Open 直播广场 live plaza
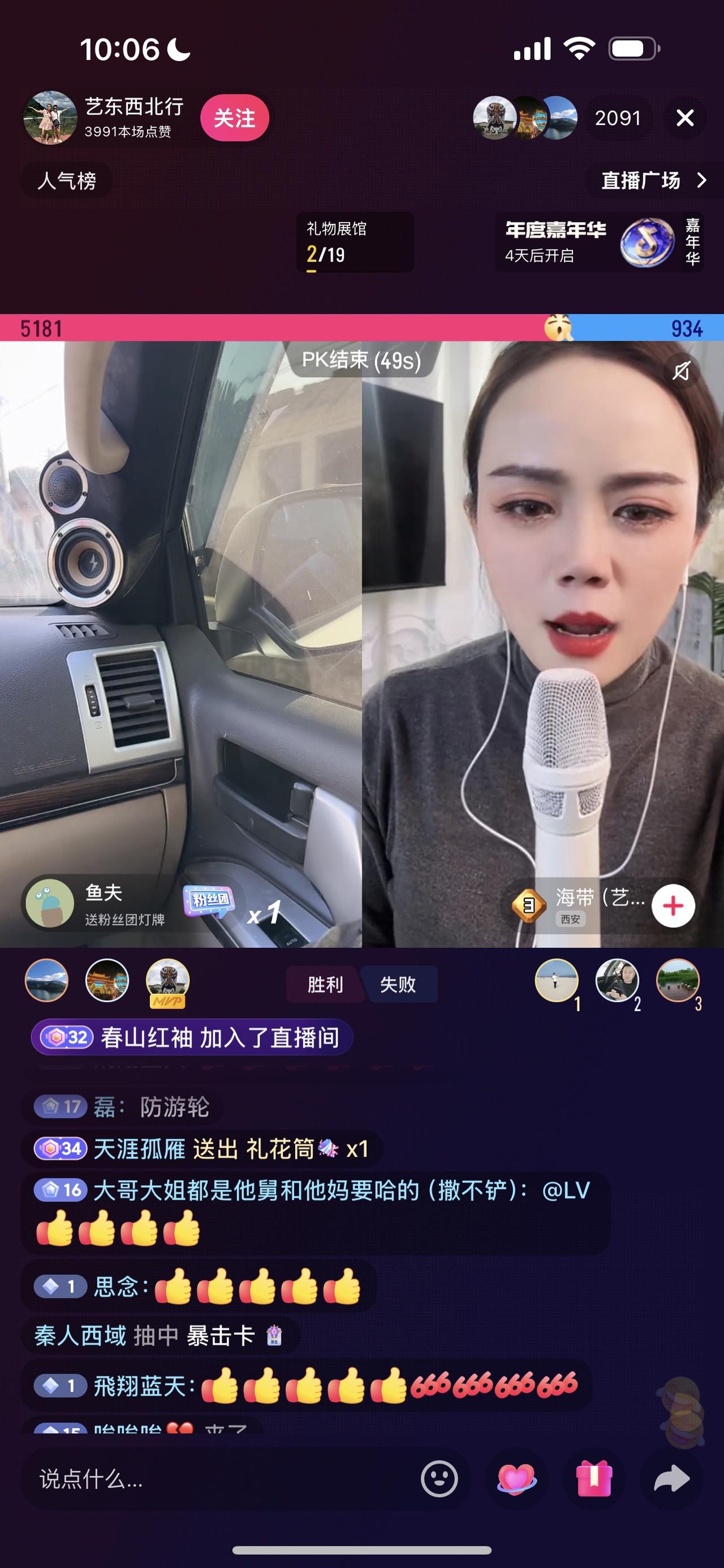The width and height of the screenshot is (724, 1568). pyautogui.click(x=641, y=181)
